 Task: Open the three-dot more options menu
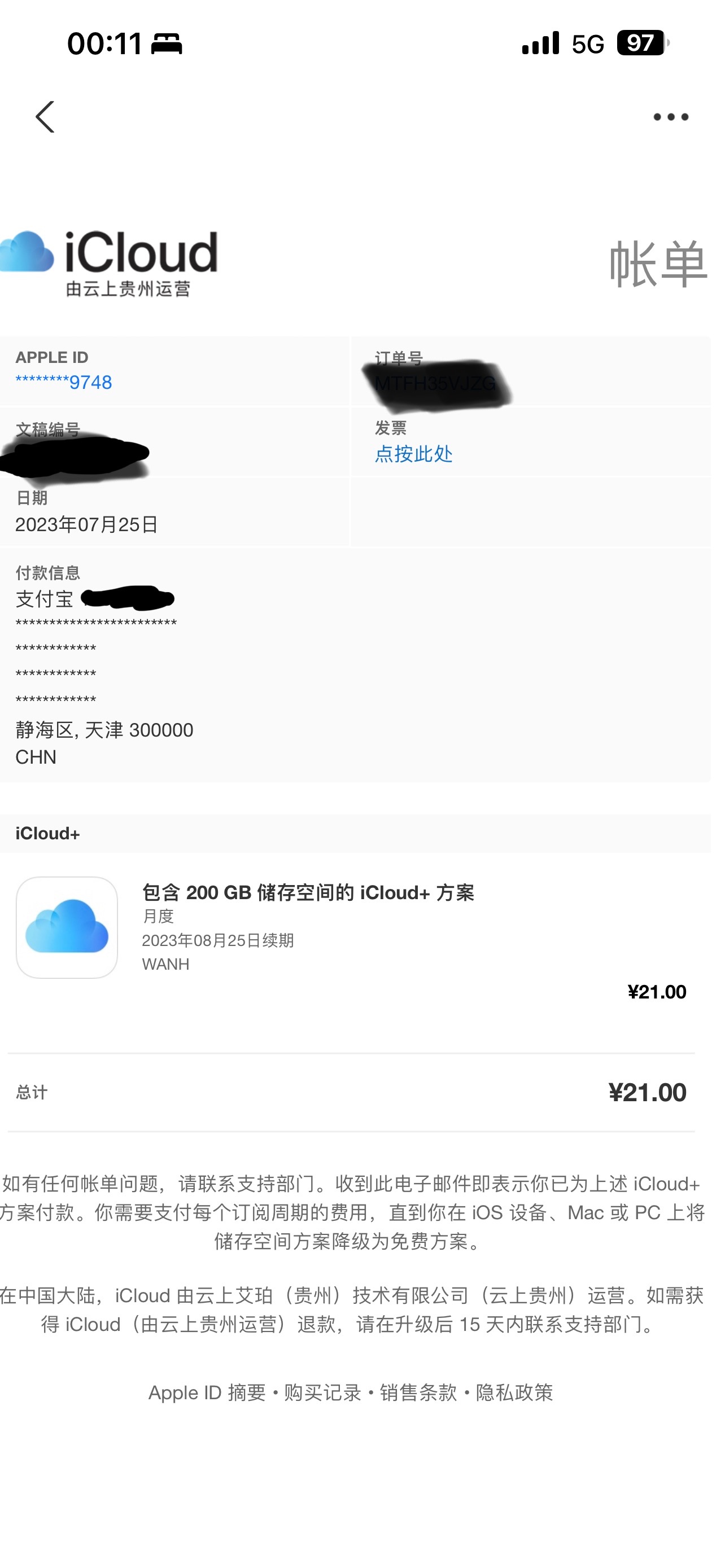[670, 117]
